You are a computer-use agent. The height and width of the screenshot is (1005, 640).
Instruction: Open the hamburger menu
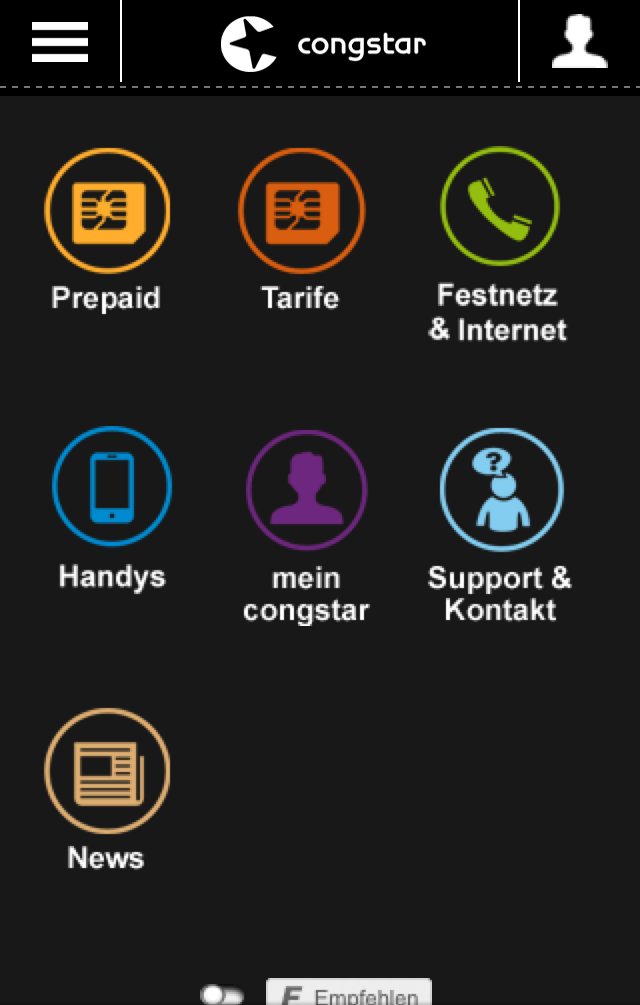point(60,42)
